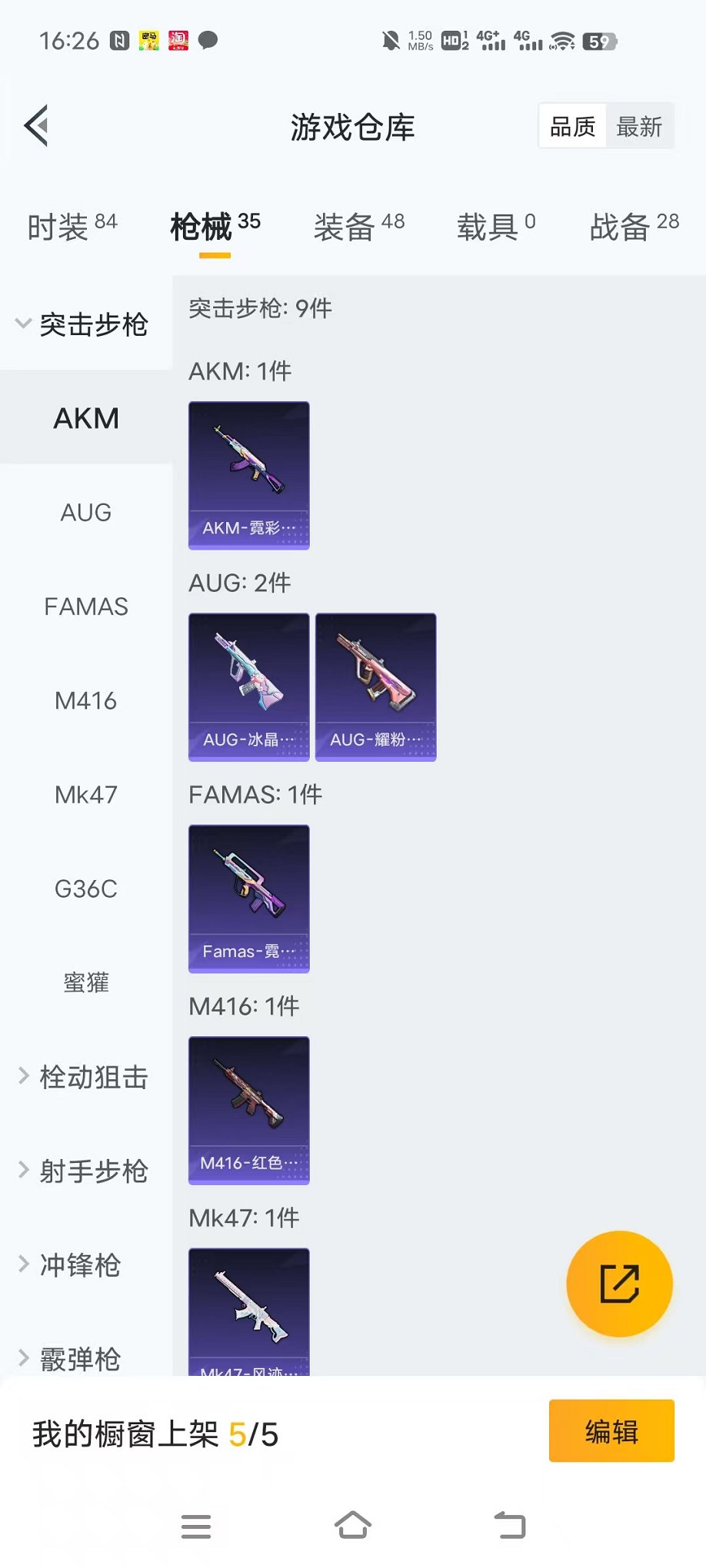Switch to the 战备 tab

click(x=634, y=227)
